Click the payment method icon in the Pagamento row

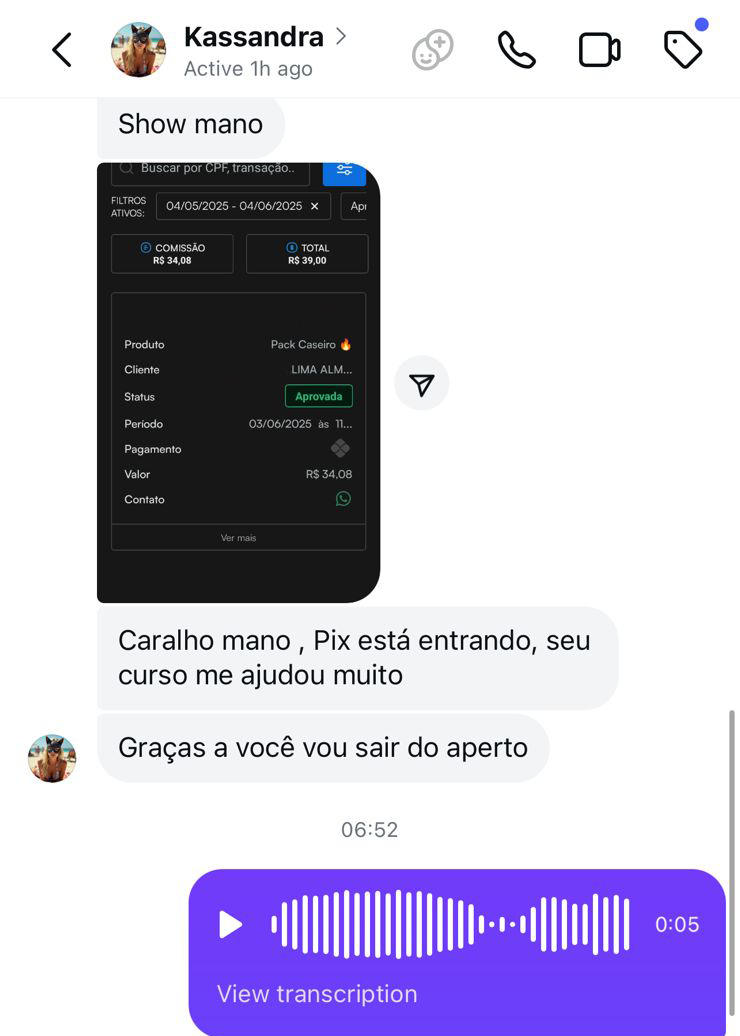(340, 448)
